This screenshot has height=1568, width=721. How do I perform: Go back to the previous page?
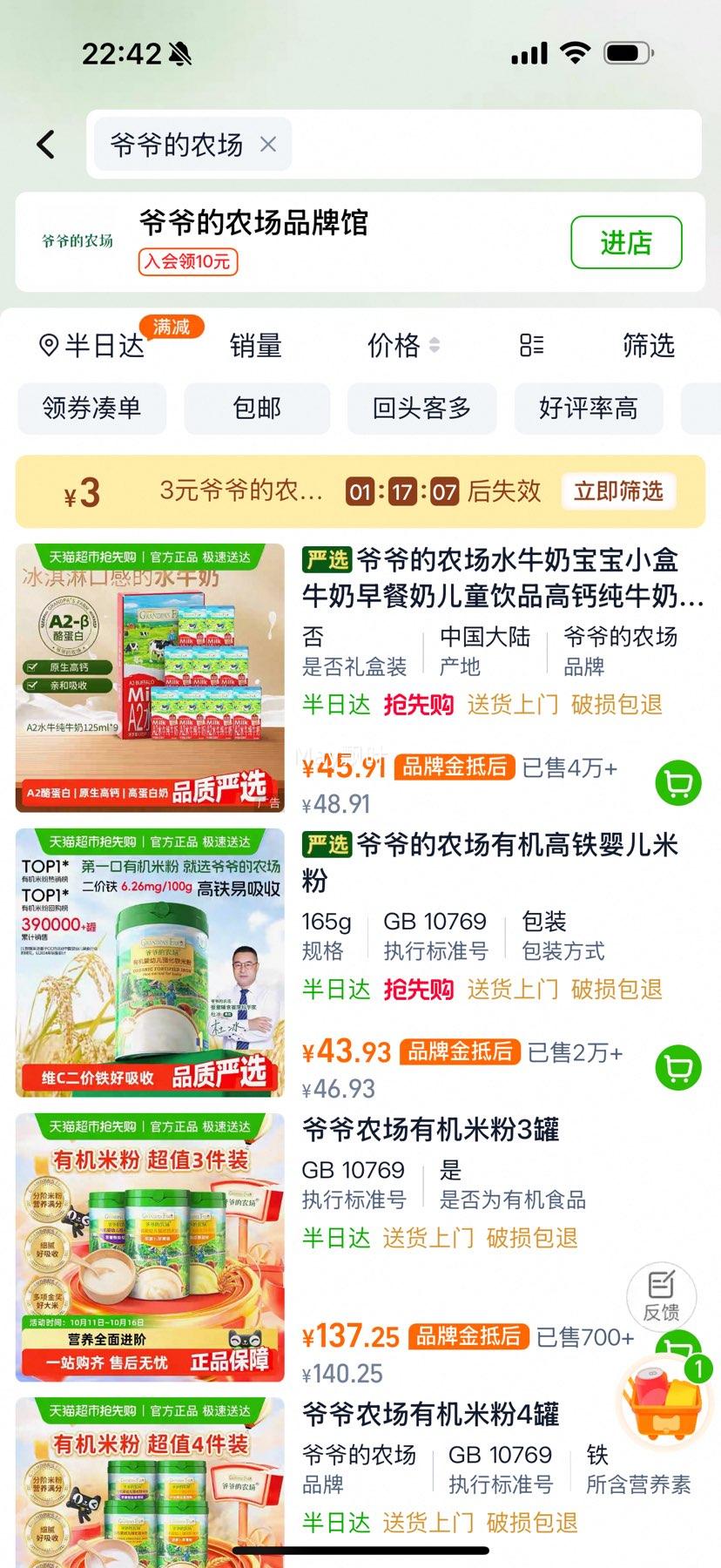(46, 145)
